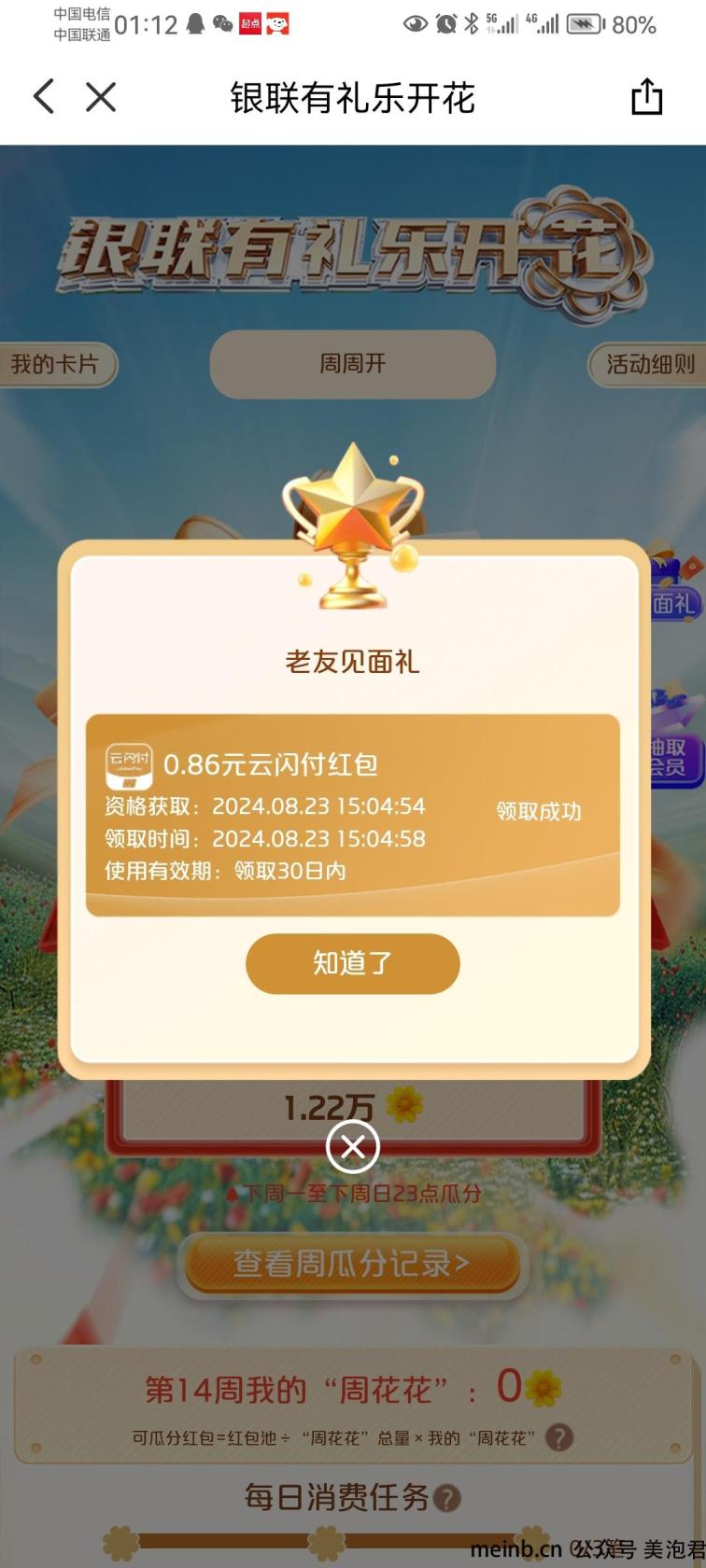Screen dimensions: 706x1568
Task: Open 我的卡片
Action: pyautogui.click(x=56, y=364)
